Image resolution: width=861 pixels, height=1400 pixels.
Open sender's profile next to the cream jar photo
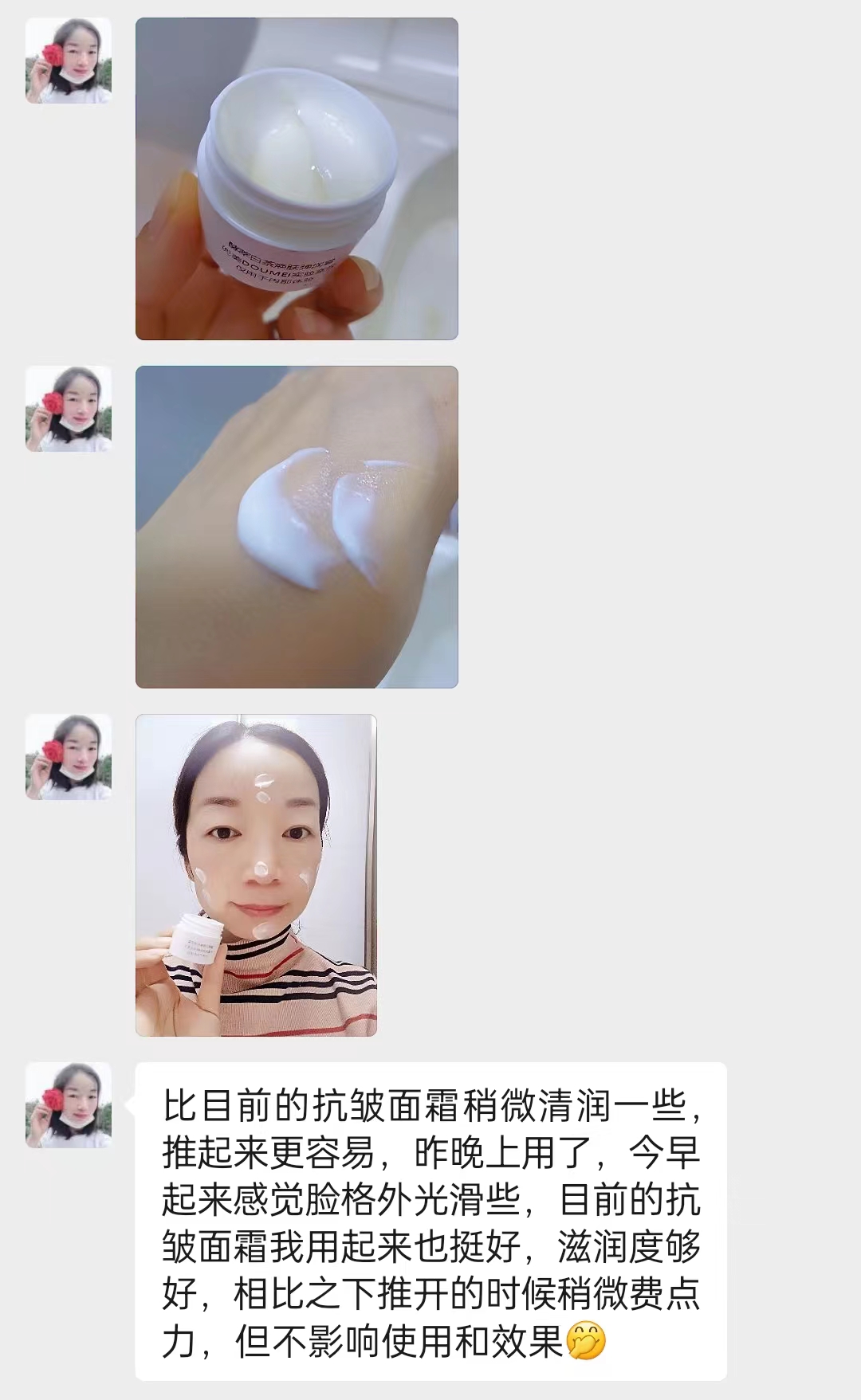69,61
